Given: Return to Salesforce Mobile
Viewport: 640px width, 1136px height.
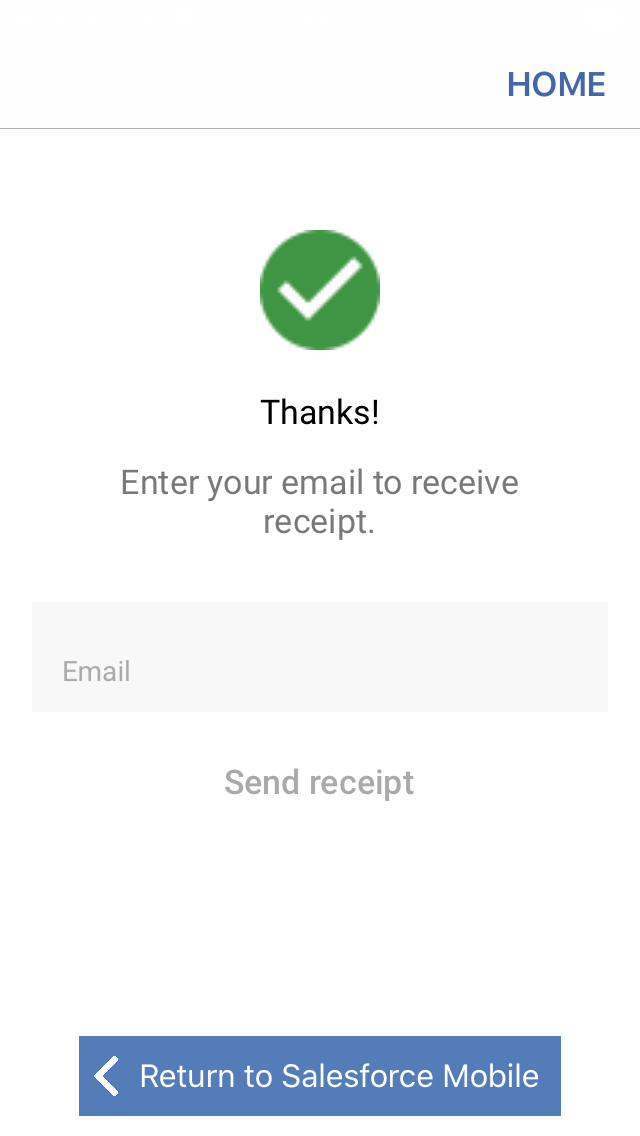Looking at the screenshot, I should pos(320,1076).
